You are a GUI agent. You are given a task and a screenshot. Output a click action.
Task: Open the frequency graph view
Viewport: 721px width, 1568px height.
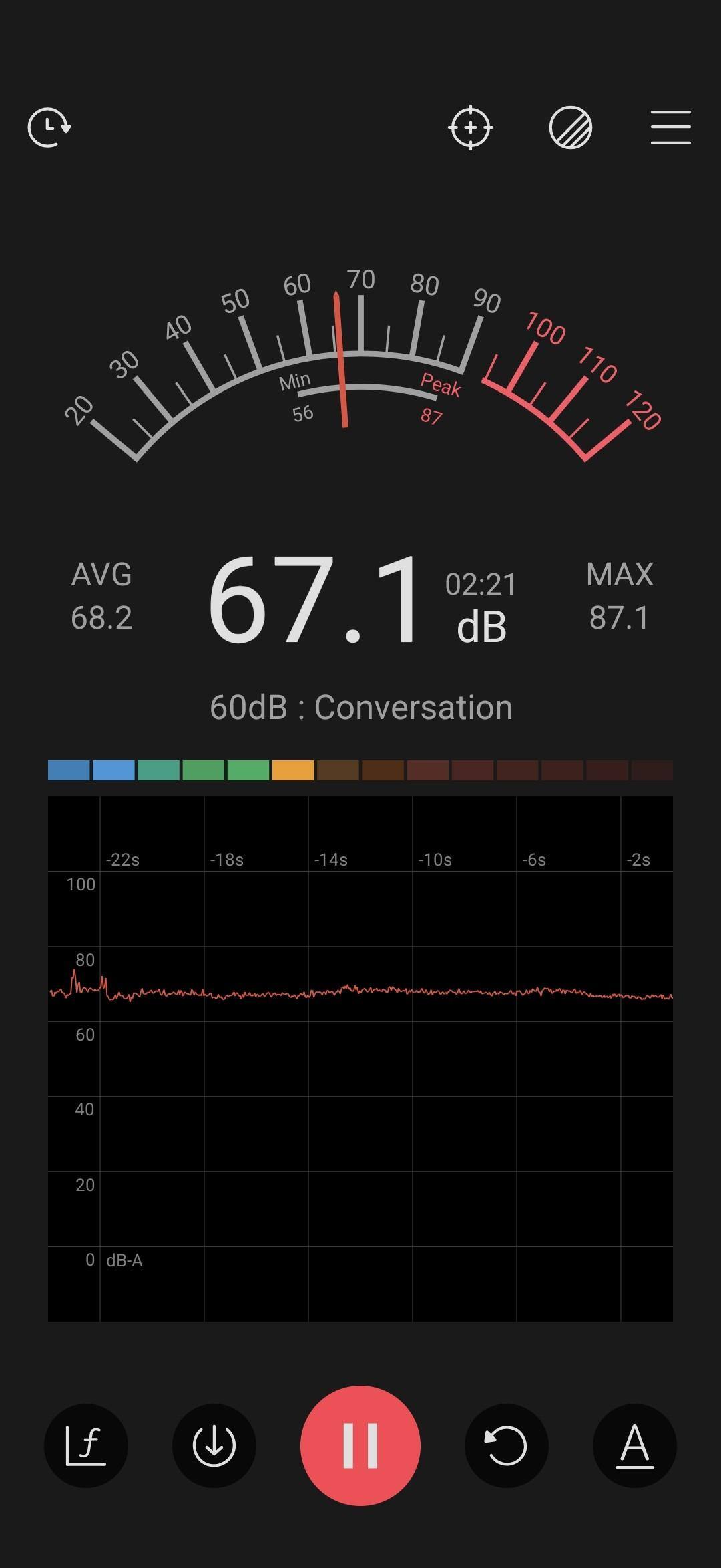86,1445
